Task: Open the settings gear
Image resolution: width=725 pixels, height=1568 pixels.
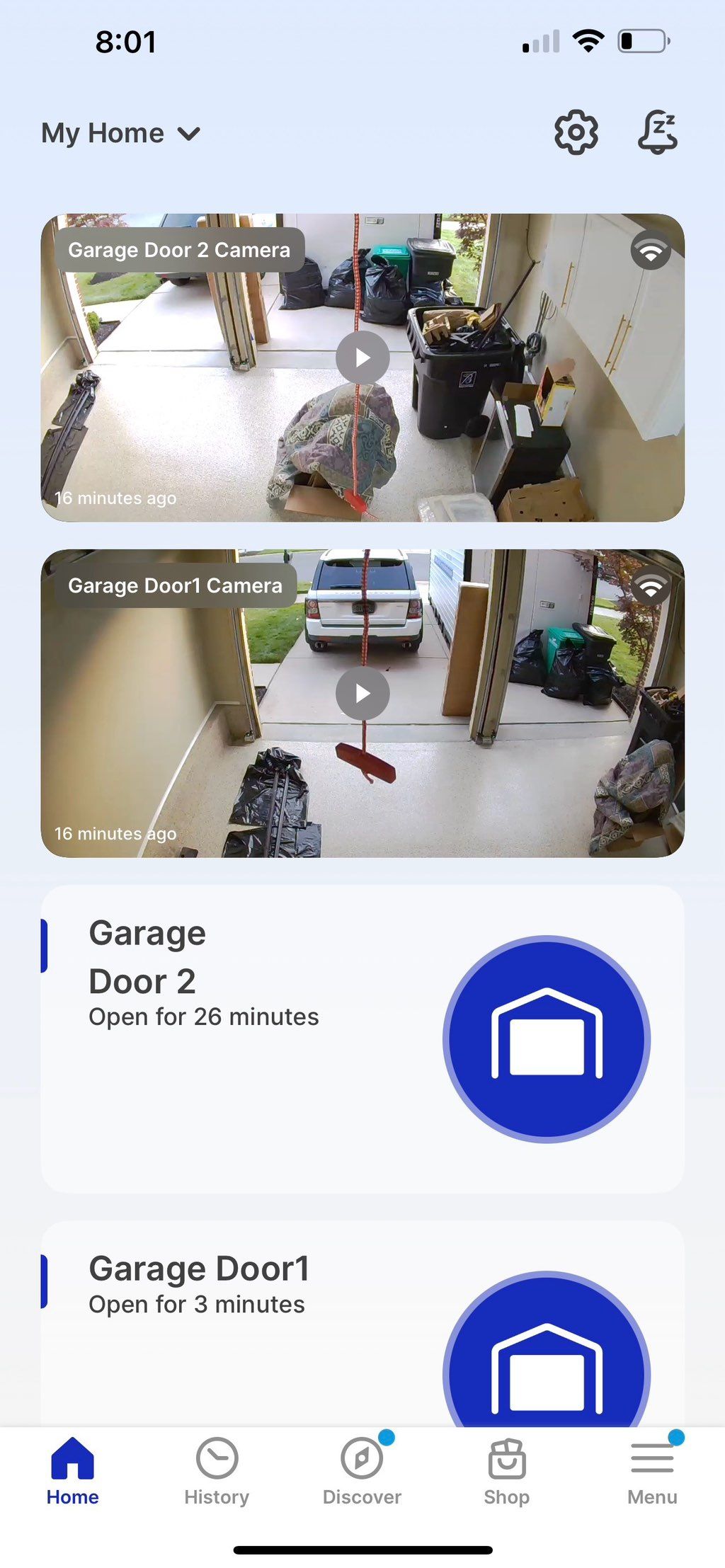Action: click(576, 132)
